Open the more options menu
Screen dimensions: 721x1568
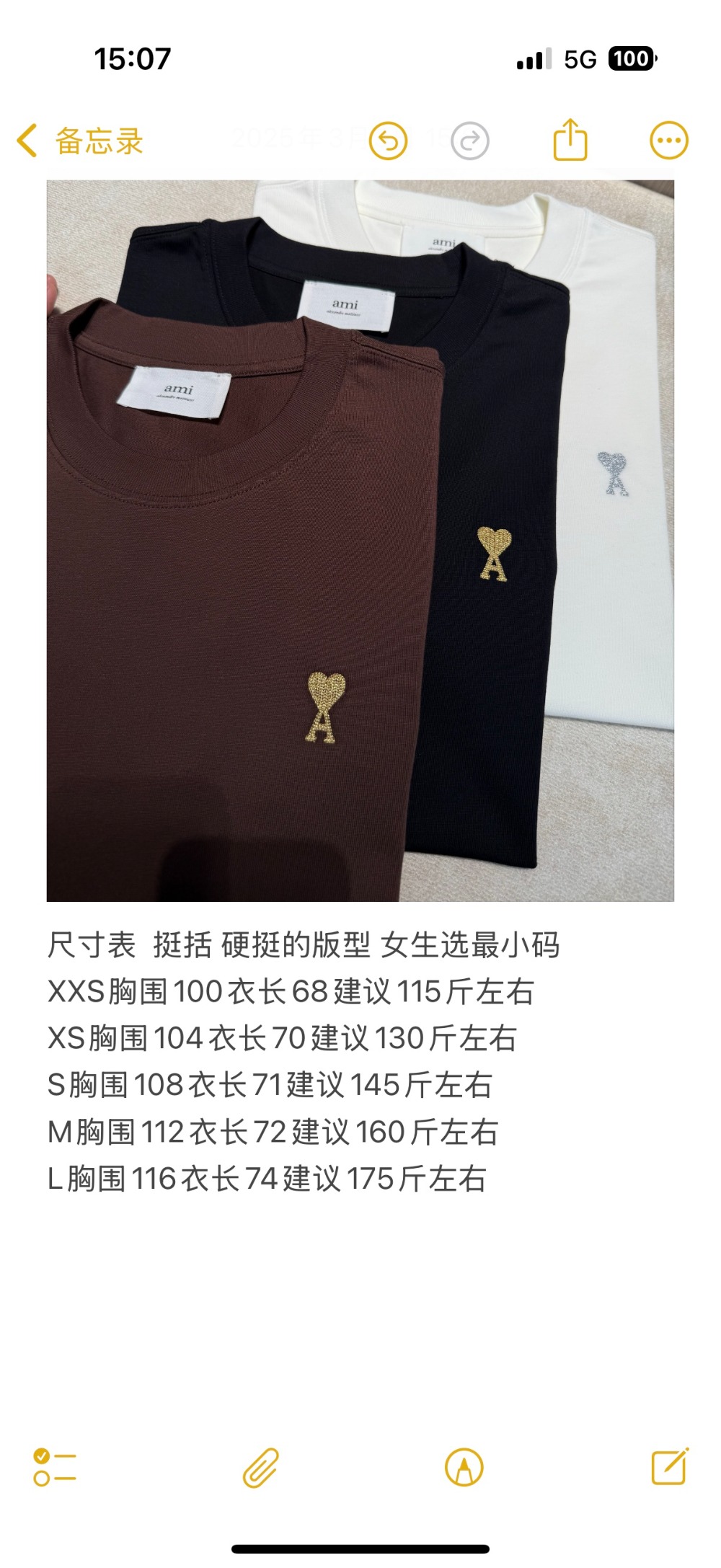coord(669,141)
